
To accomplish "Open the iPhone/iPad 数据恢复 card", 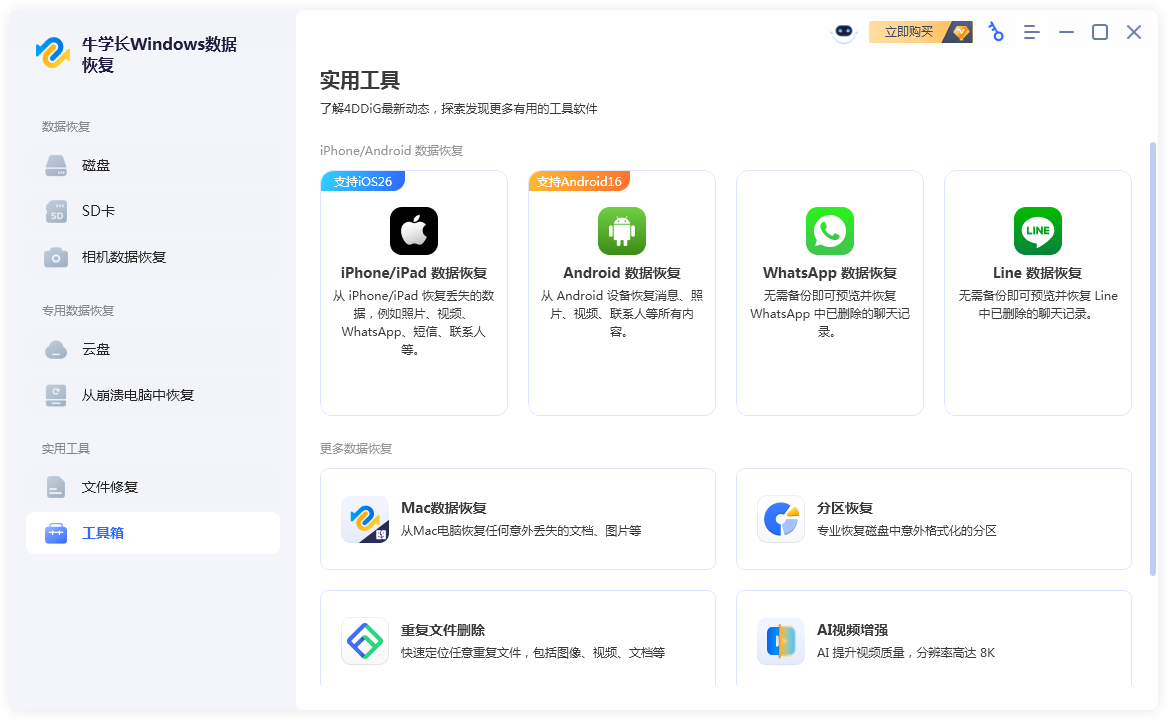I will 414,292.
